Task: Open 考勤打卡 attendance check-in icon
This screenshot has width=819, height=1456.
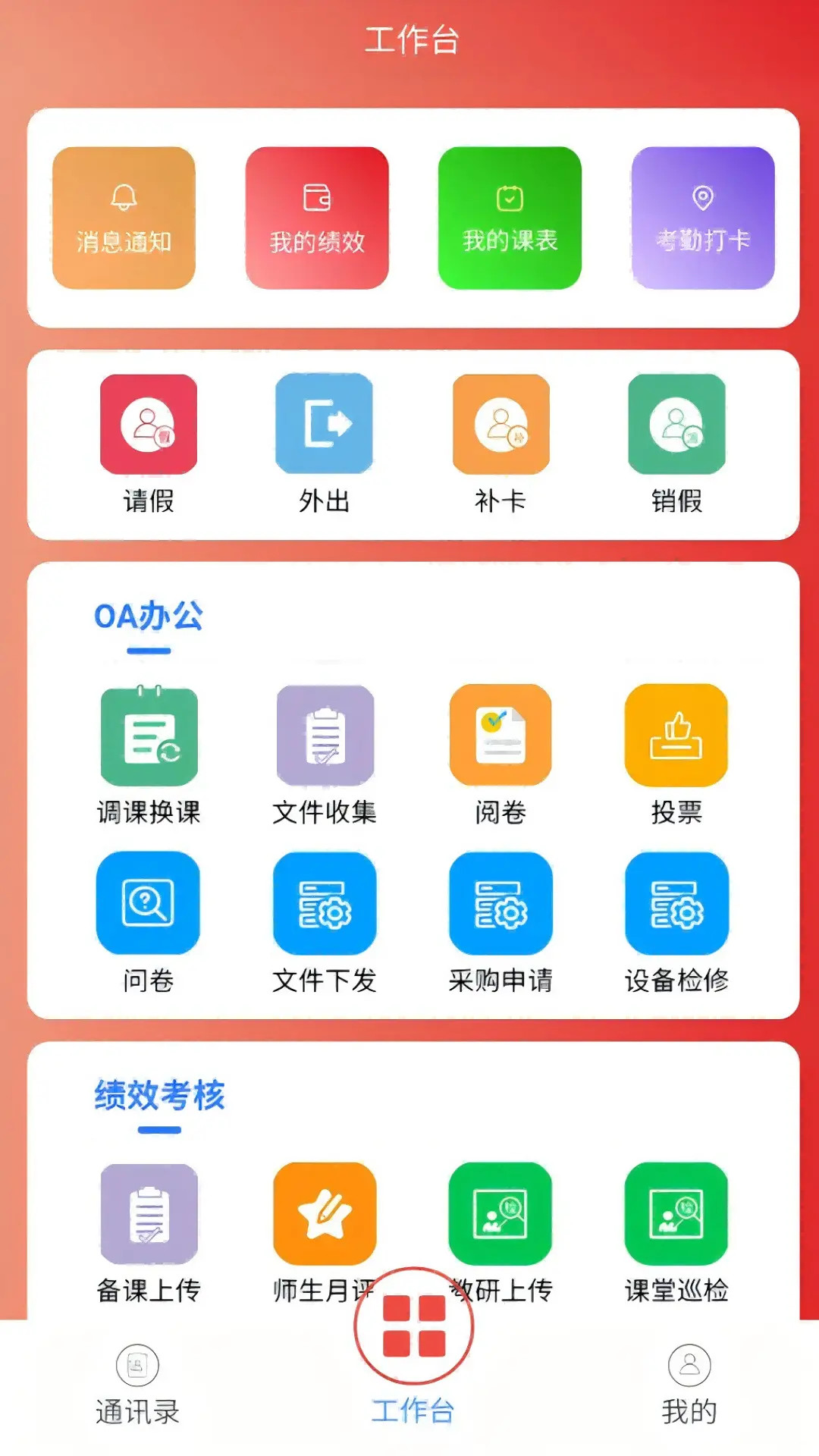Action: [x=702, y=218]
